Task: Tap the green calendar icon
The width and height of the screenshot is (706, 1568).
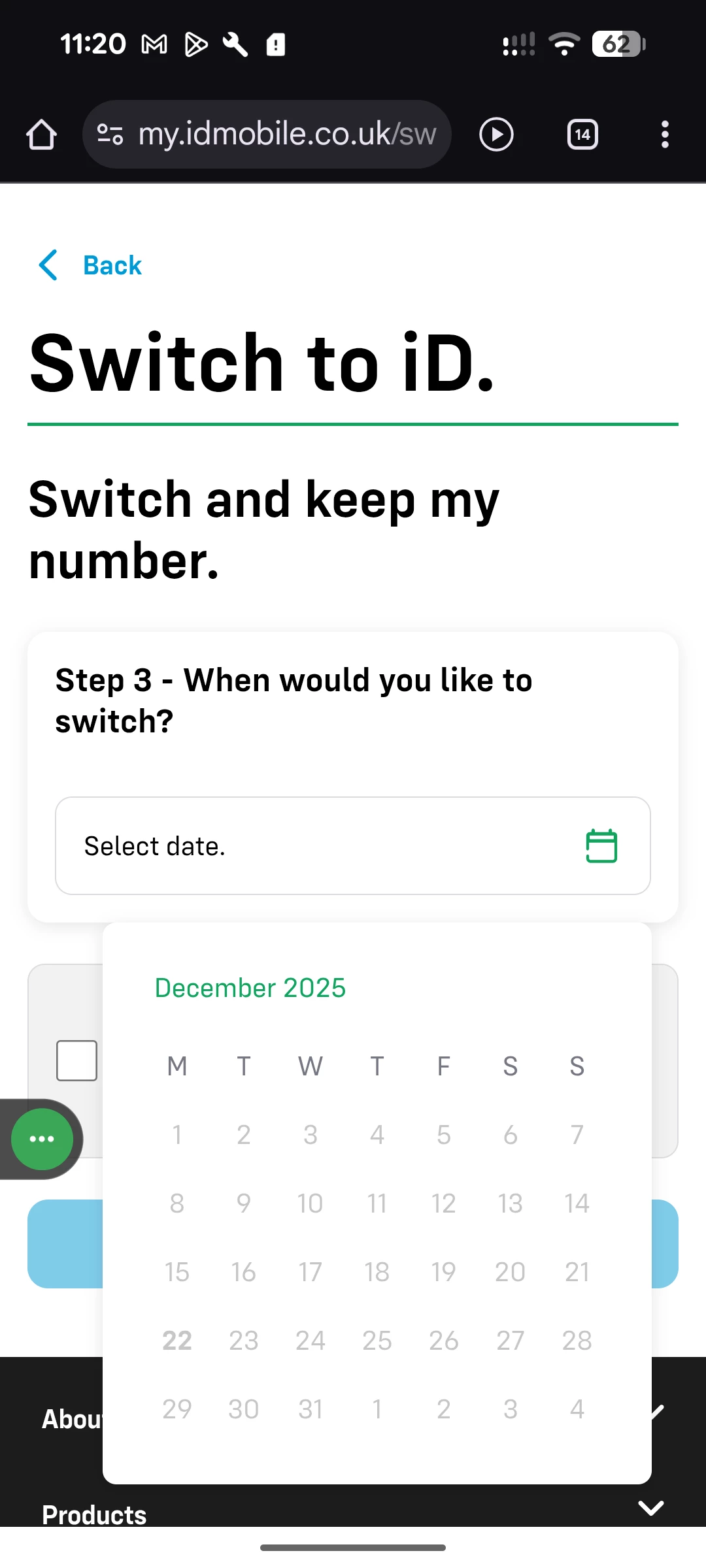Action: tap(601, 846)
